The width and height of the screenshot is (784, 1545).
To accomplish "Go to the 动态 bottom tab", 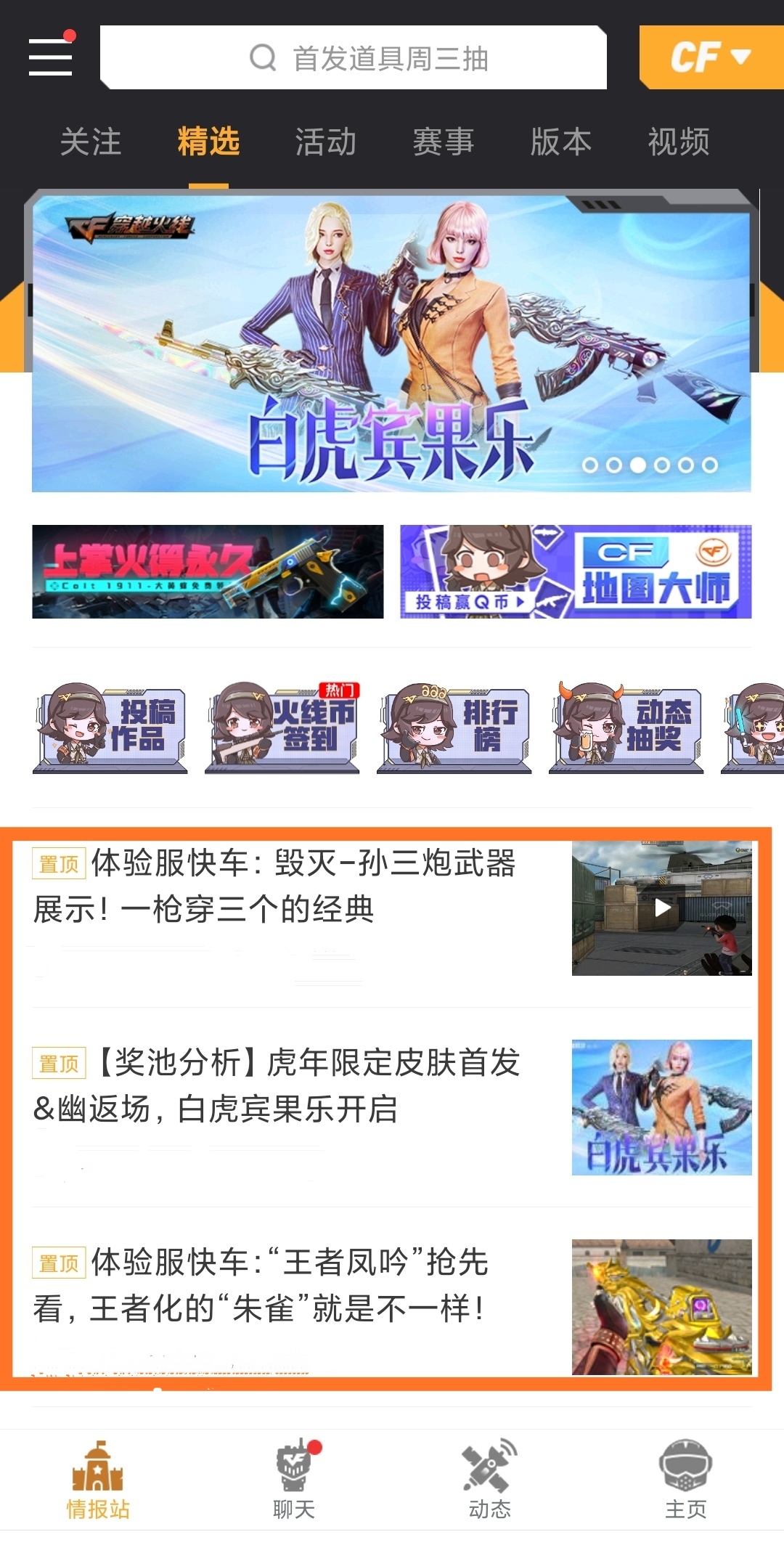I will [490, 1481].
